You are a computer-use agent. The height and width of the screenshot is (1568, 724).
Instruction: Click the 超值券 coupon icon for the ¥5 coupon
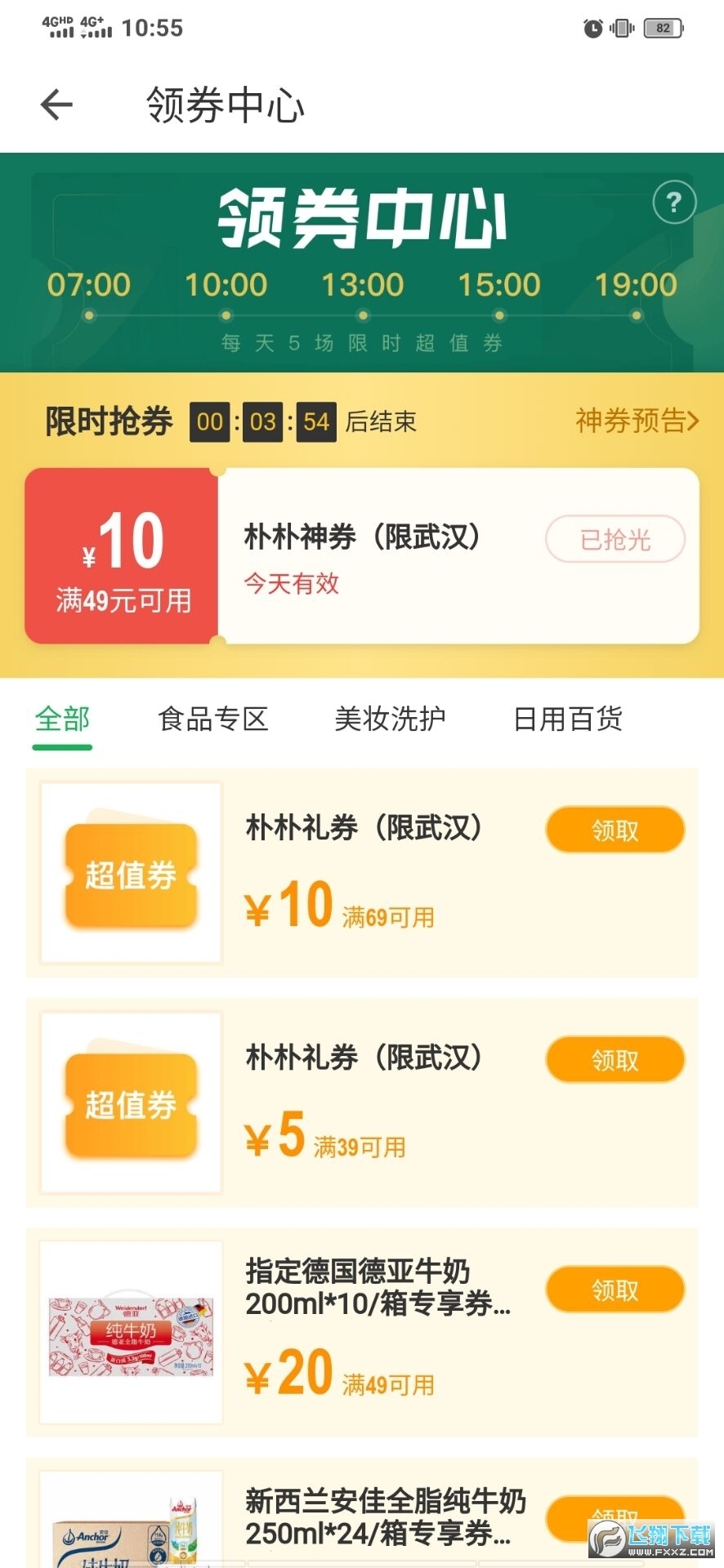(131, 1102)
